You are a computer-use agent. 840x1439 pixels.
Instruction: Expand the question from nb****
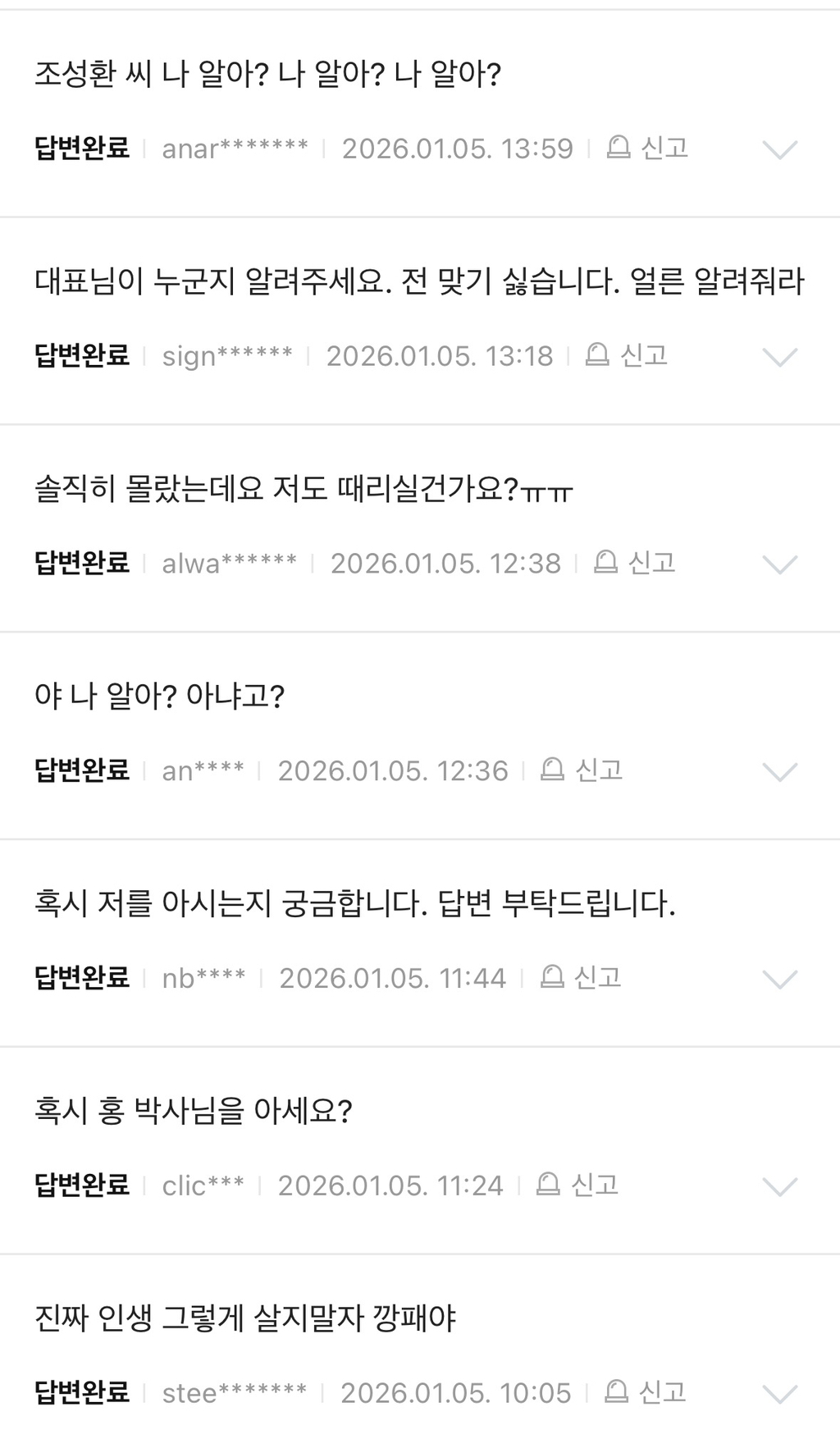pyautogui.click(x=779, y=980)
